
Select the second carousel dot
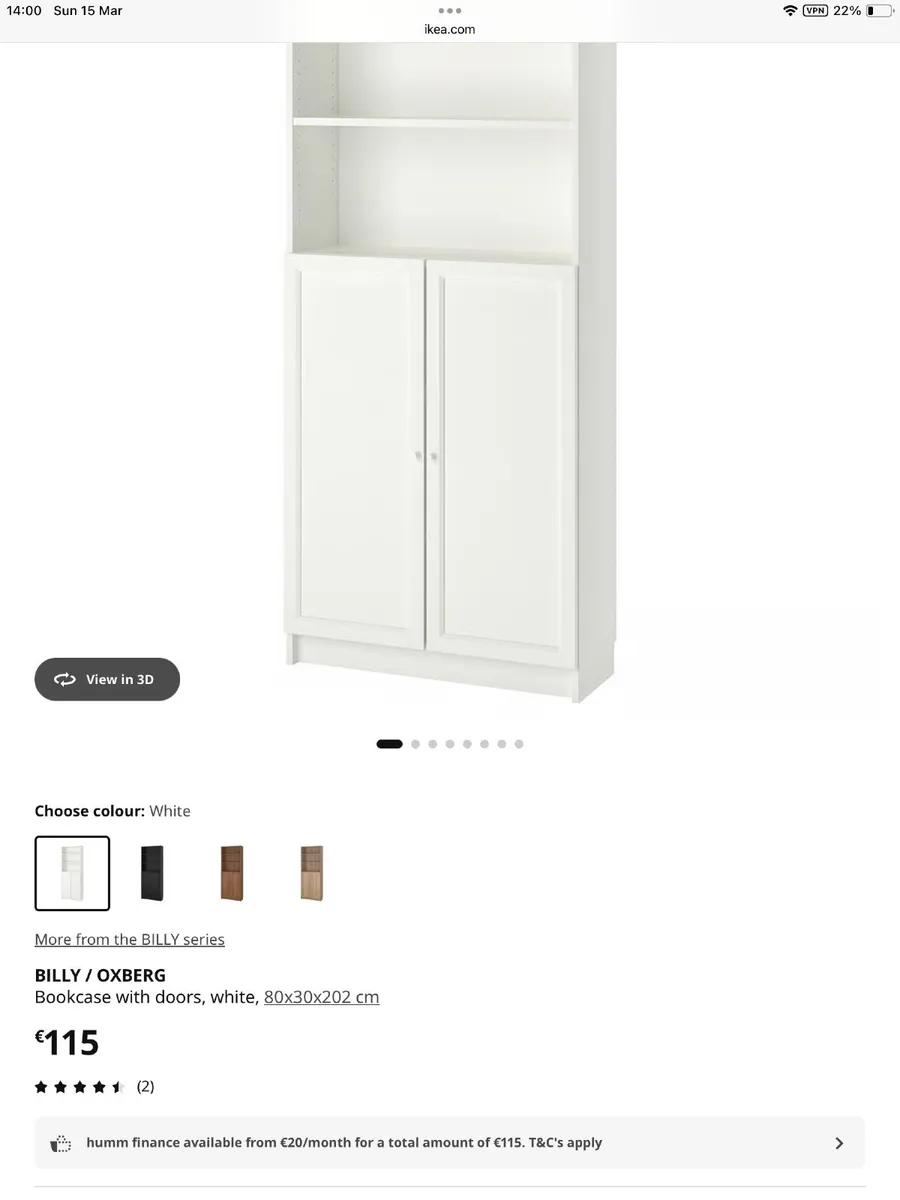415,744
